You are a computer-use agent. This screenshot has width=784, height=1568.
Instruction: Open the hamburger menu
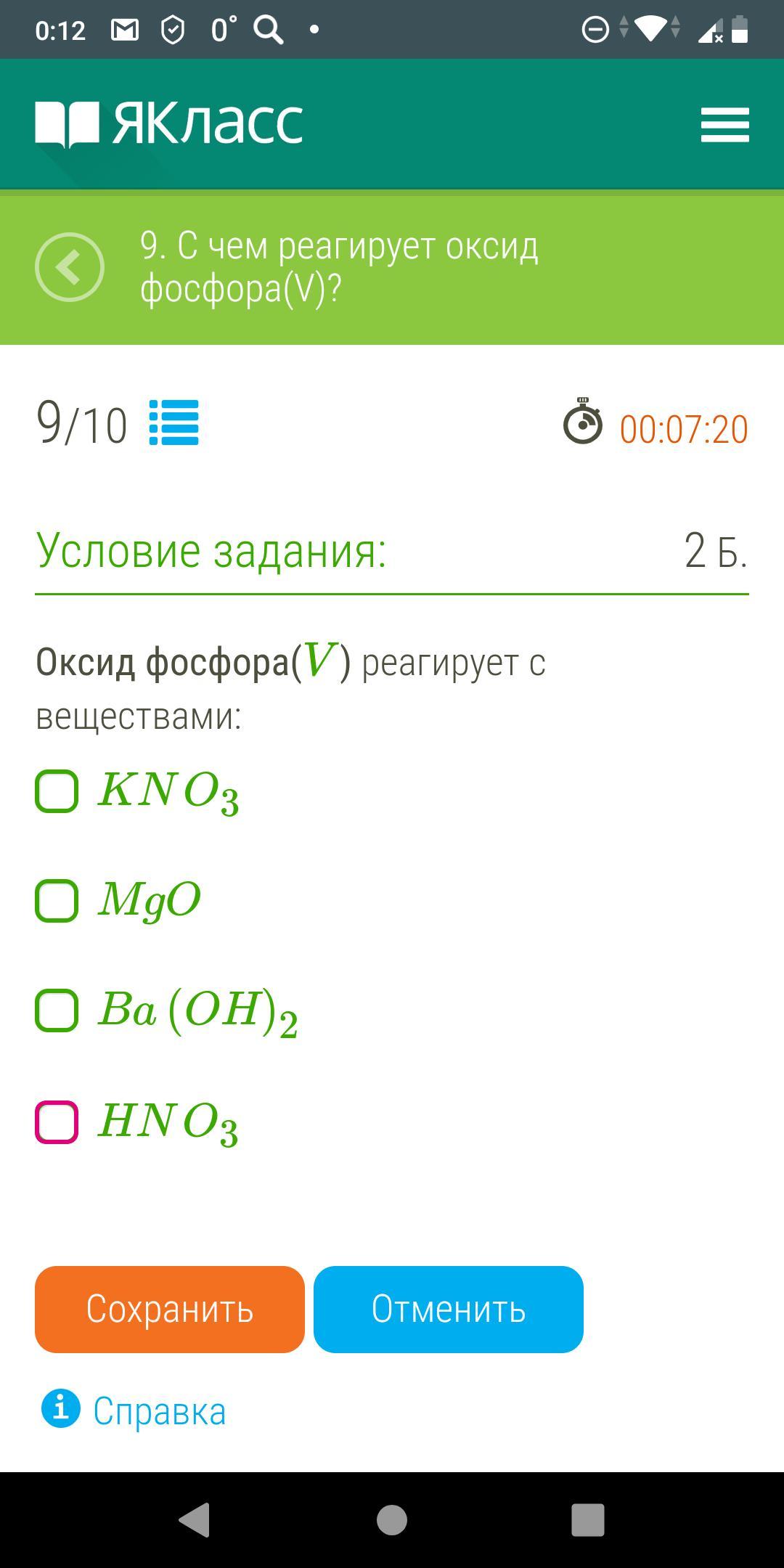(724, 125)
